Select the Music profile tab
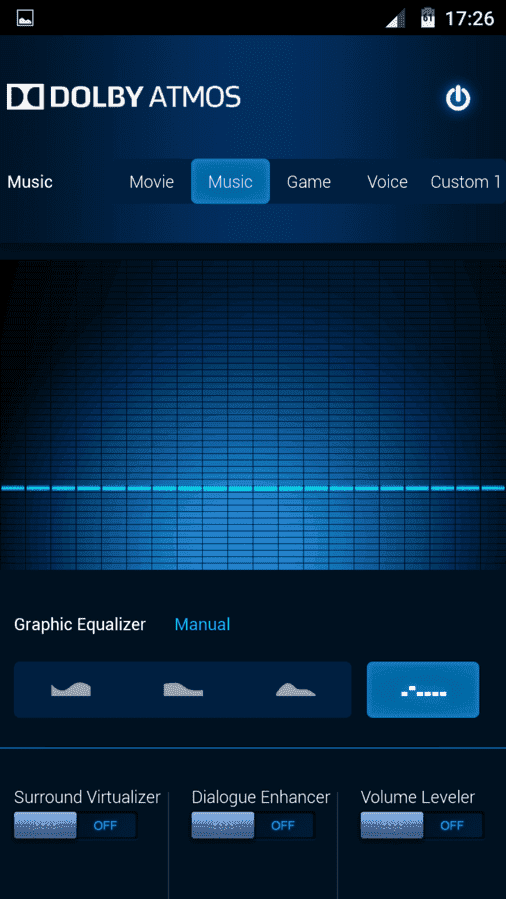 (x=230, y=182)
